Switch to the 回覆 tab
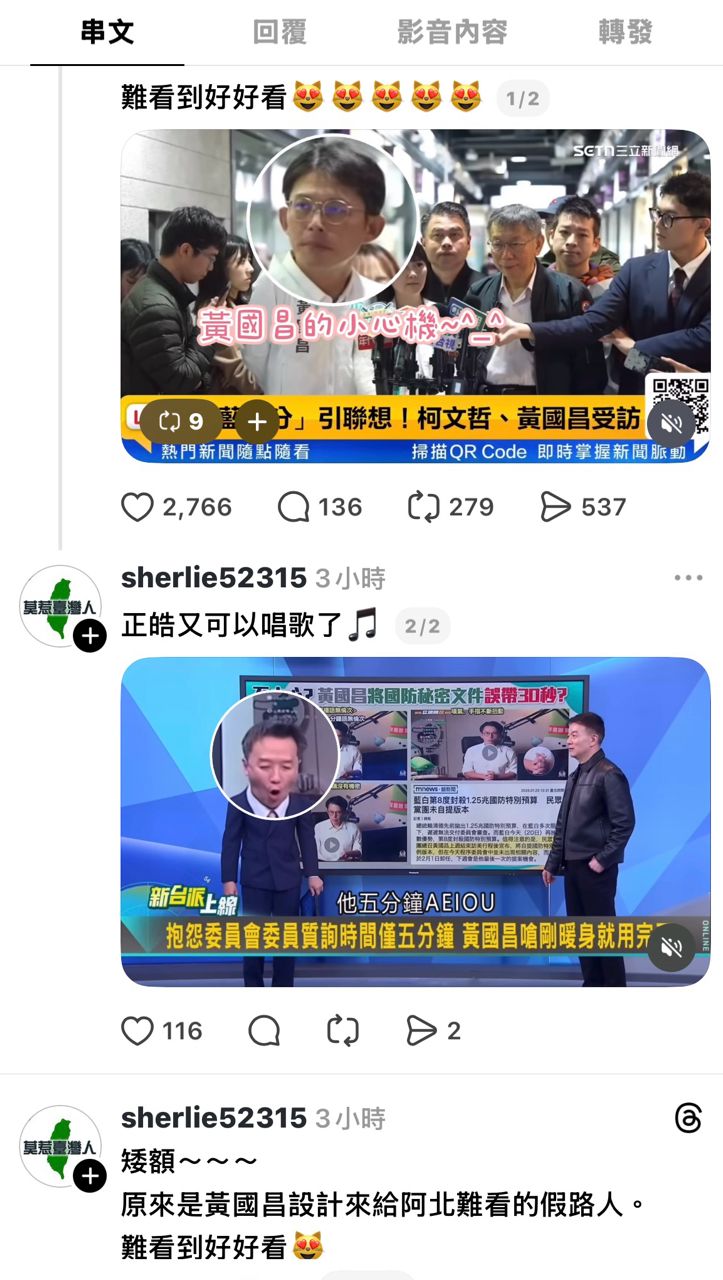 coord(279,32)
